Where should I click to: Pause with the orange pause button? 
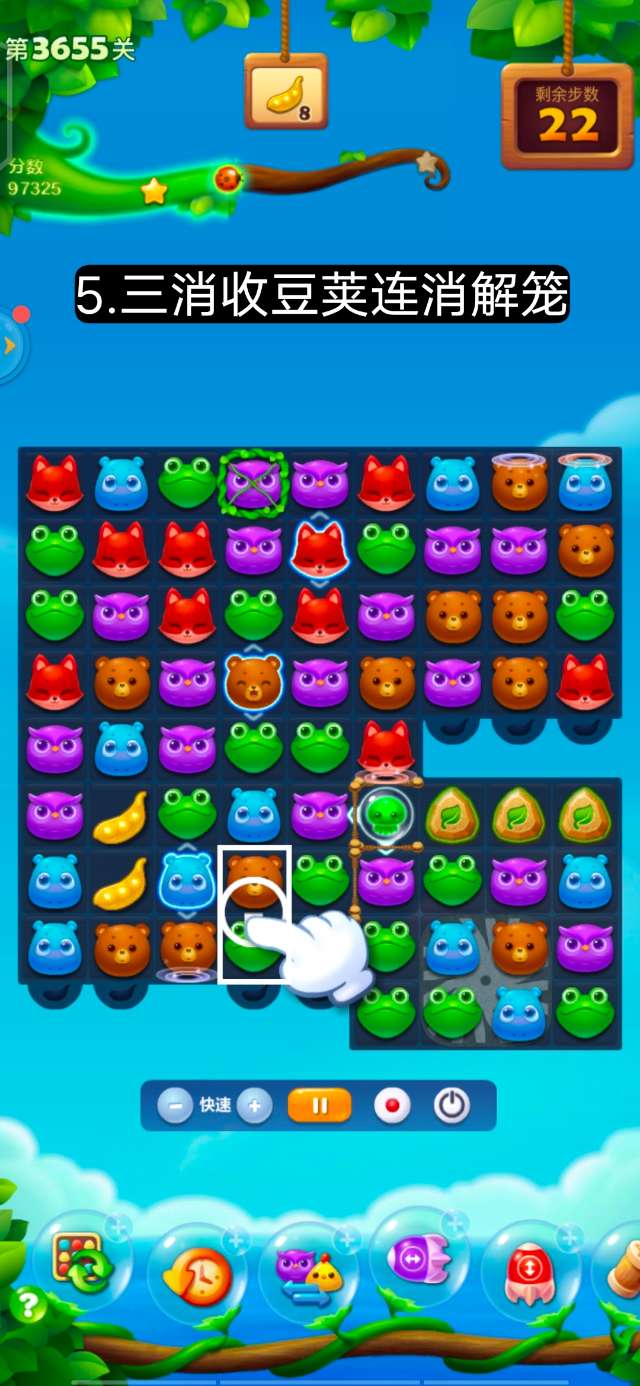click(320, 1106)
